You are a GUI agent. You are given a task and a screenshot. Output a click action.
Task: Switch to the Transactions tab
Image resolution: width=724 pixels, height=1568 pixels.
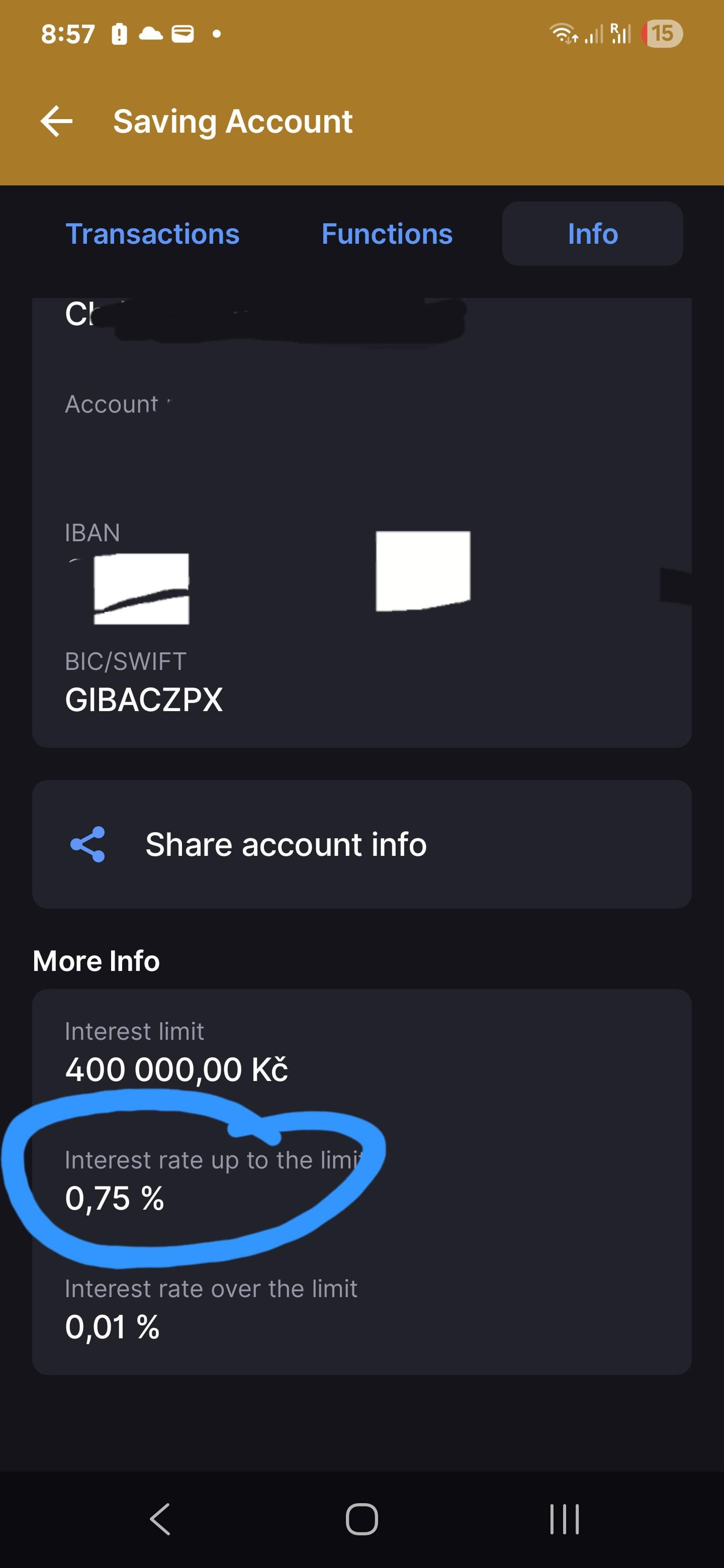152,234
